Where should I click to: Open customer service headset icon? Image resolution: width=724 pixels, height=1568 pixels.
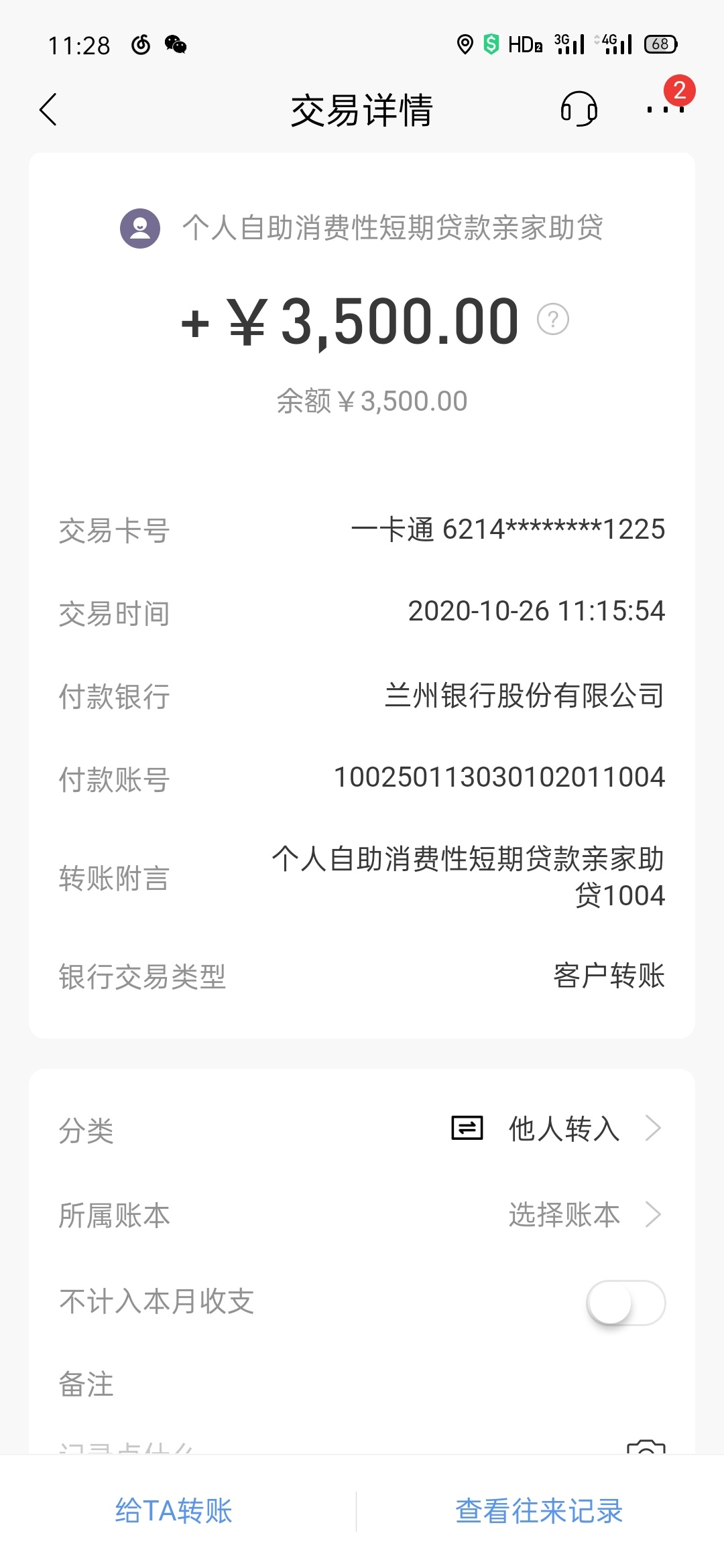pyautogui.click(x=579, y=109)
